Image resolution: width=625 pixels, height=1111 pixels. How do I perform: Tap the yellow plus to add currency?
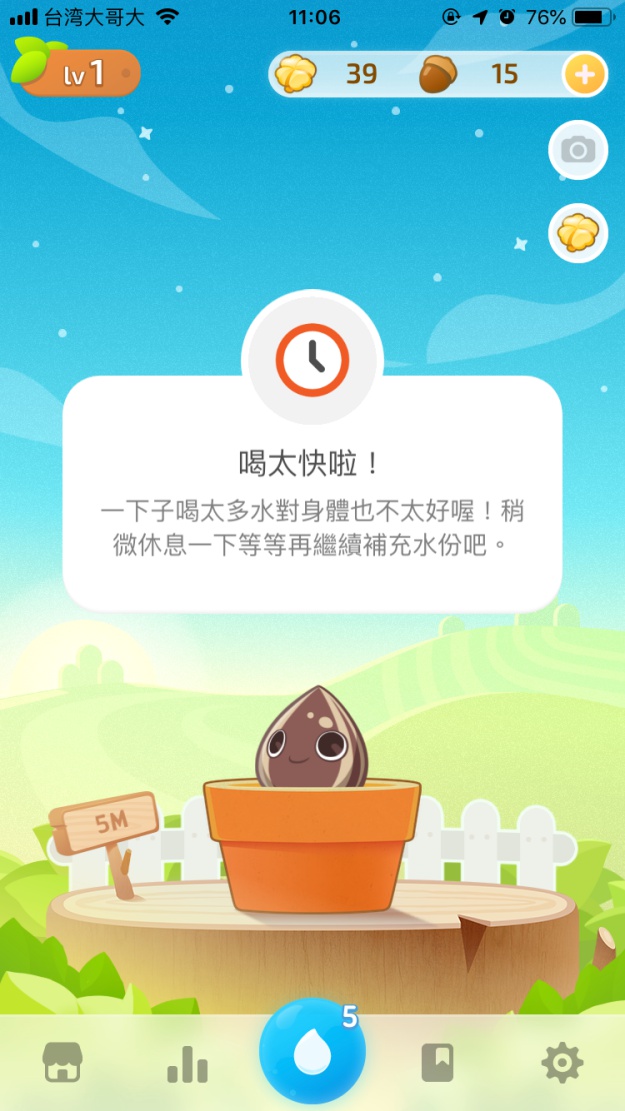(585, 74)
